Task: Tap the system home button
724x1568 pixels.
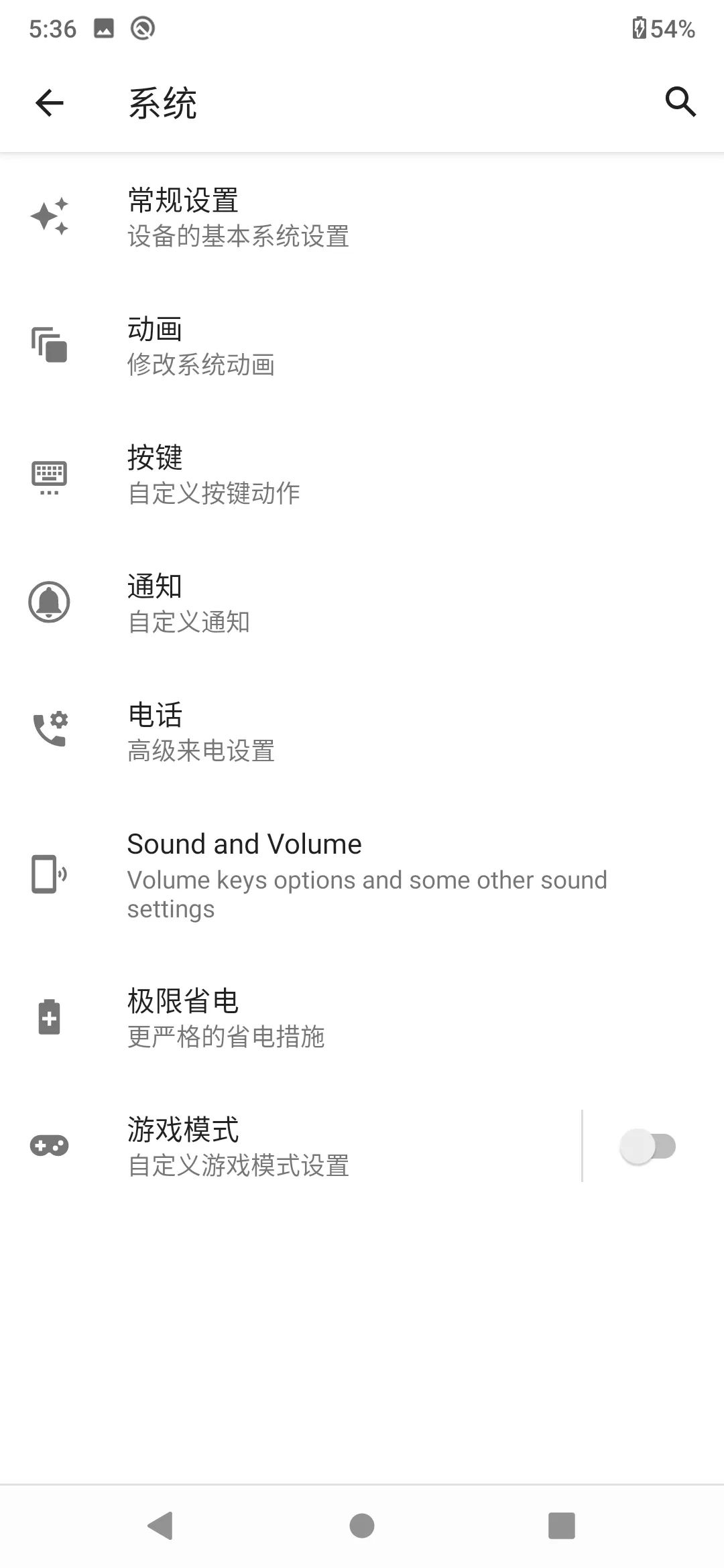Action: (362, 1526)
